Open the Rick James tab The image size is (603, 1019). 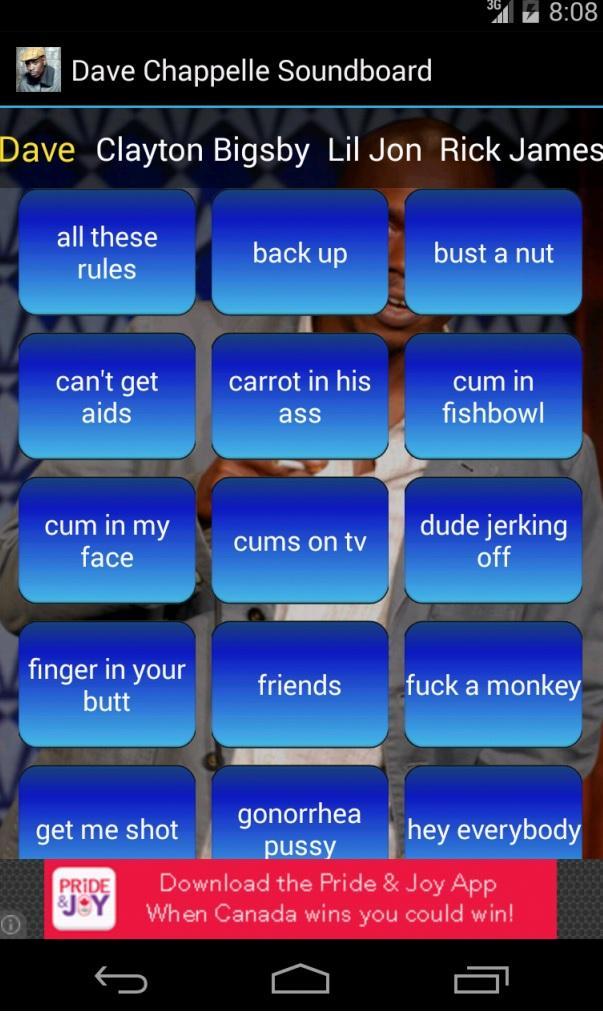point(520,150)
